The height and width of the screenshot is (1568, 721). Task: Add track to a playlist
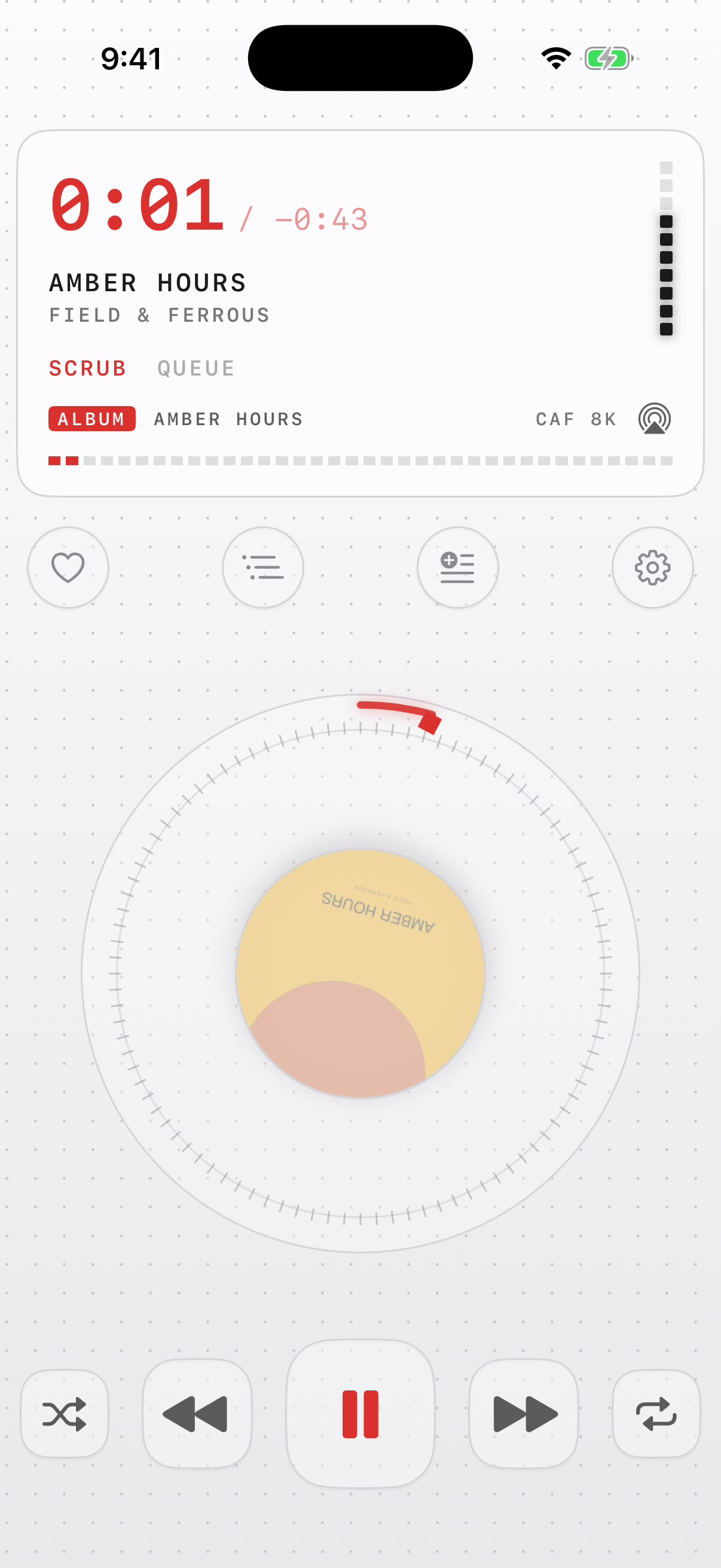tap(457, 568)
